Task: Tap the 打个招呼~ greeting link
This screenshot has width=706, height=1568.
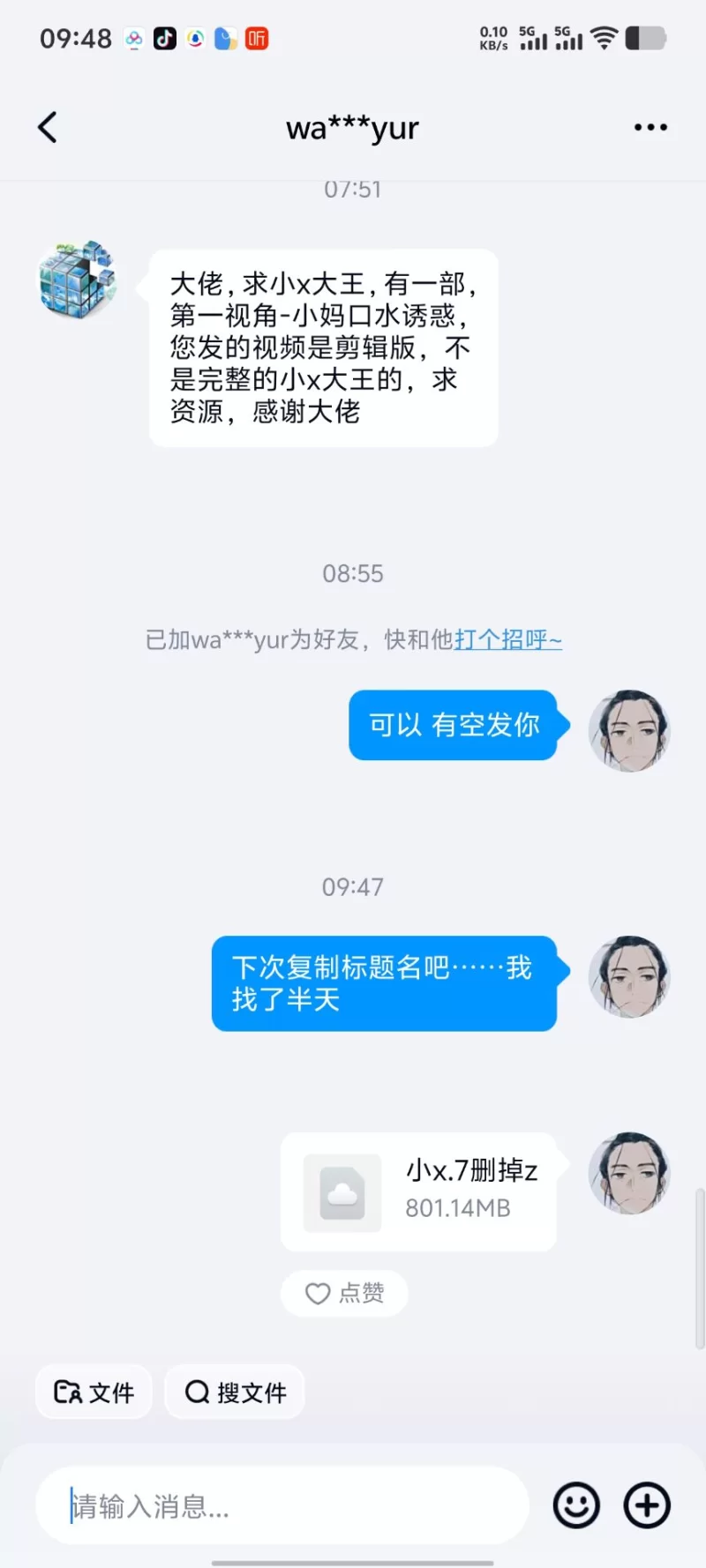Action: 507,639
